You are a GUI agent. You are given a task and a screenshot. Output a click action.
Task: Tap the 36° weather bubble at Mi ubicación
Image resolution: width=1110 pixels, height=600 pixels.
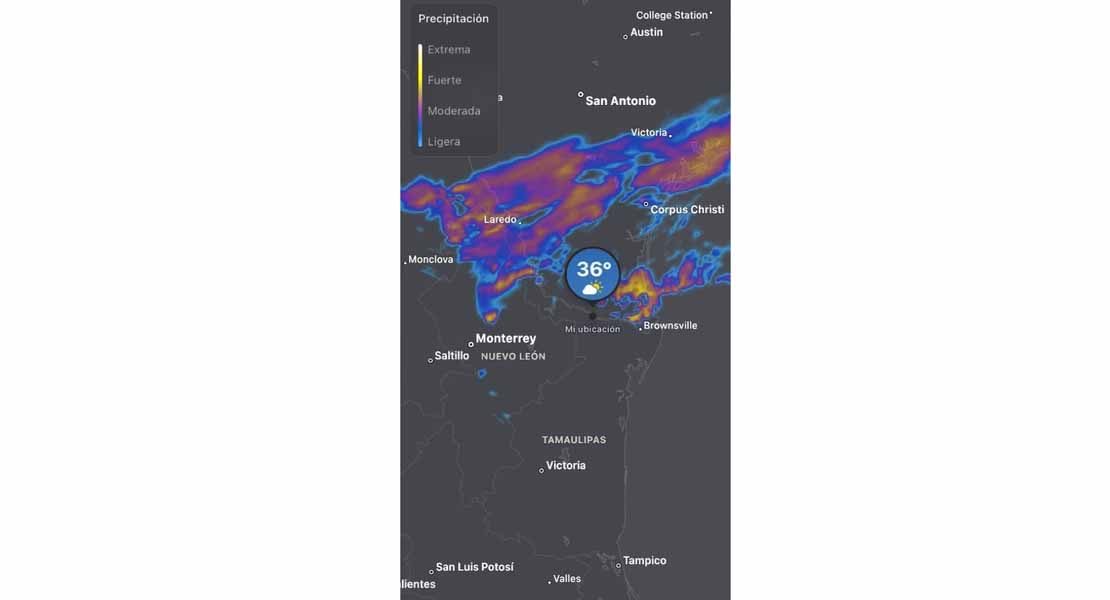click(x=593, y=275)
